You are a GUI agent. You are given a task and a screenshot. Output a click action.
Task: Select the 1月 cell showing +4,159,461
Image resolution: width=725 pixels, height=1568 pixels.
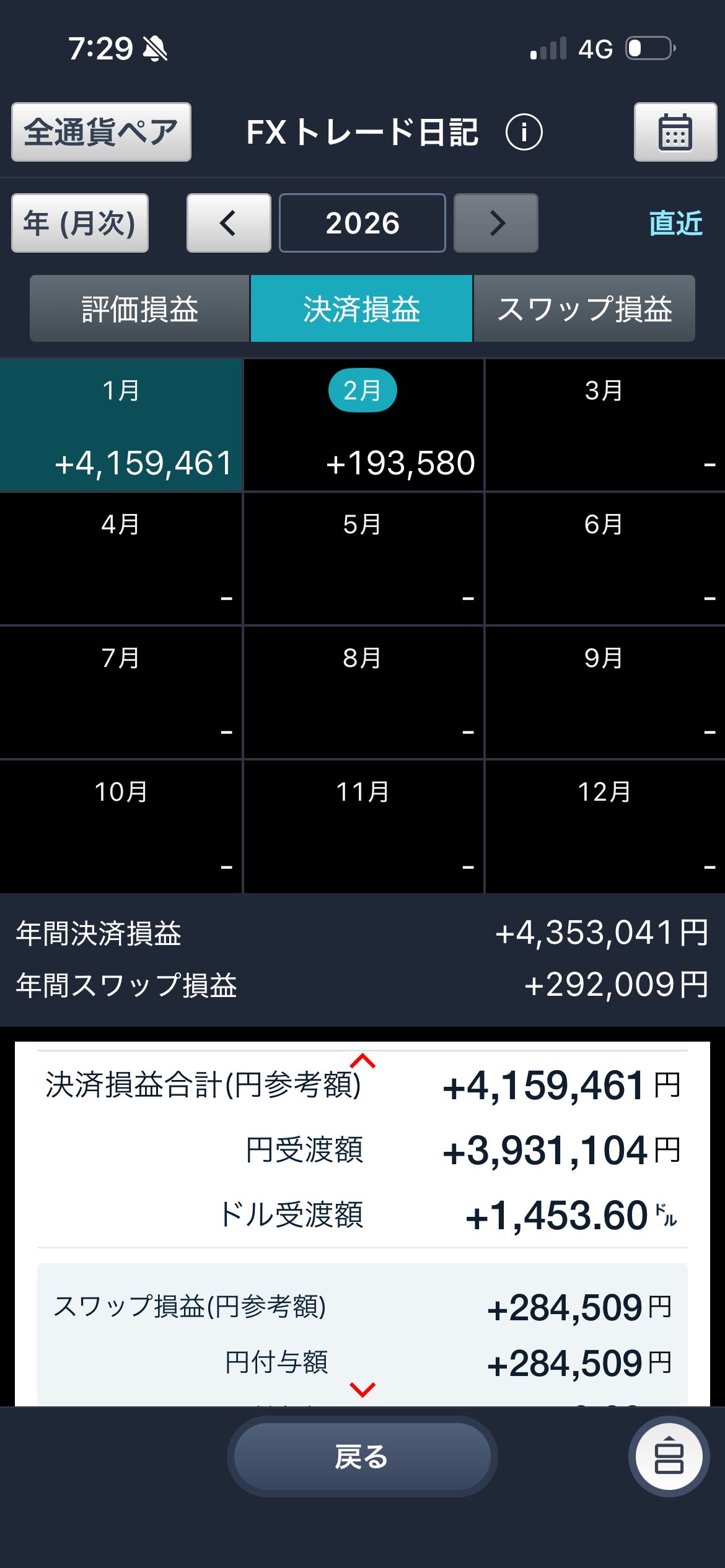point(121,426)
